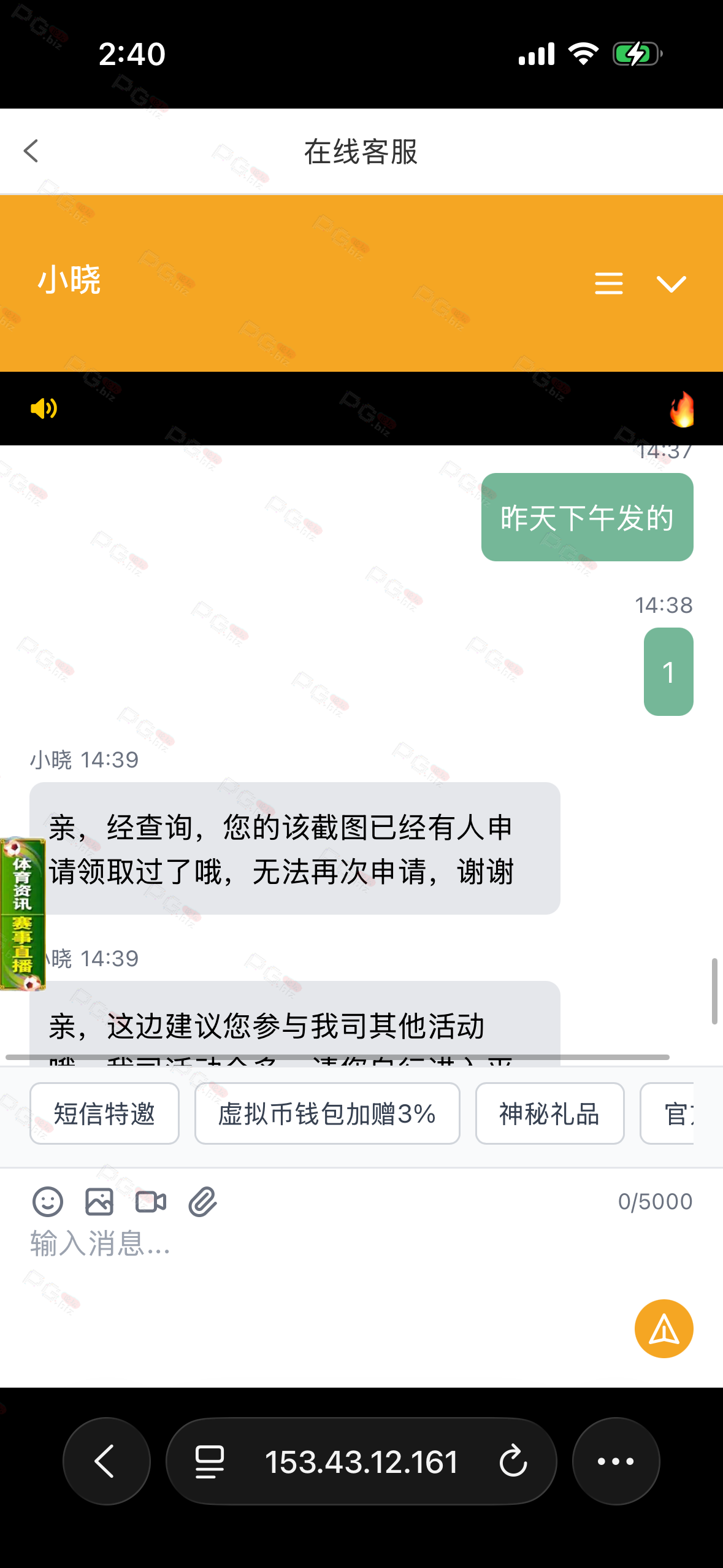Tap the flame hot icon
The height and width of the screenshot is (1568, 723).
point(682,409)
